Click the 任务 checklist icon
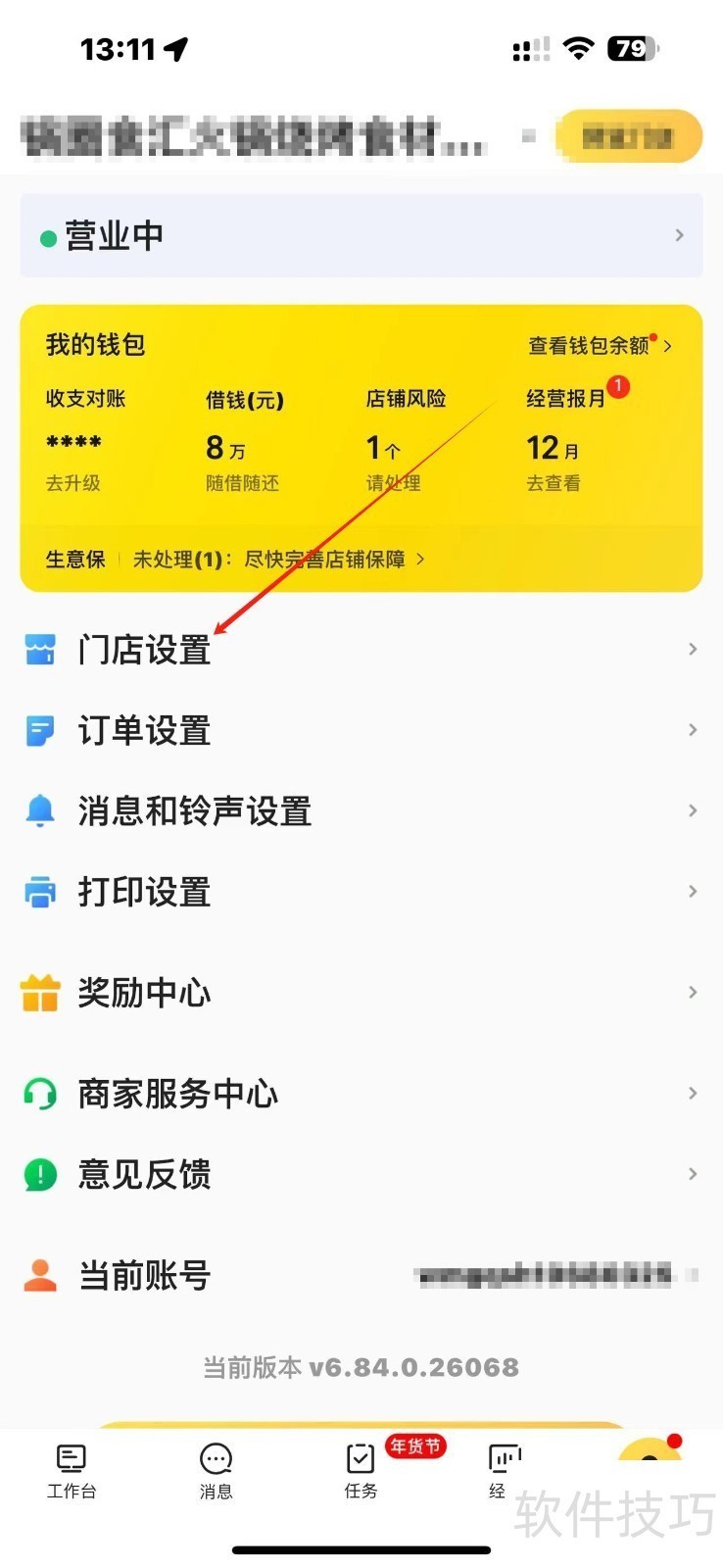The height and width of the screenshot is (1568, 723). tap(359, 1460)
